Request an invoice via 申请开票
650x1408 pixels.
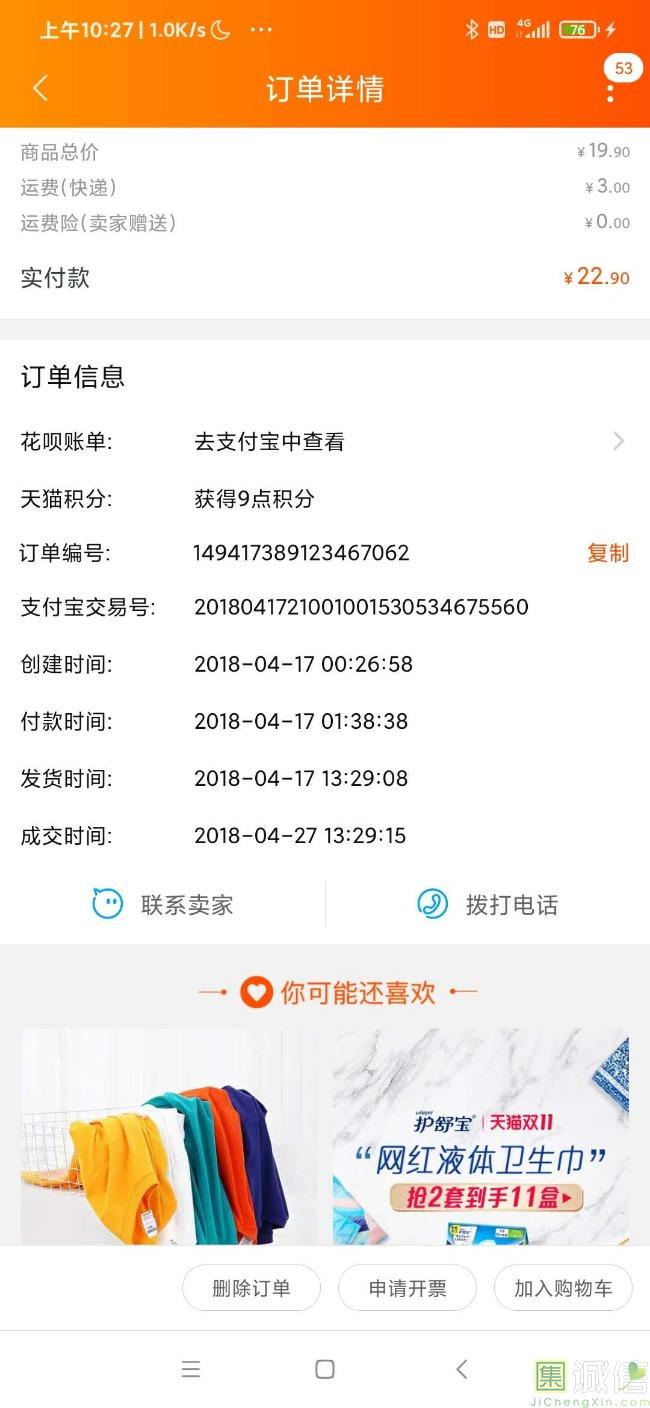(407, 1288)
